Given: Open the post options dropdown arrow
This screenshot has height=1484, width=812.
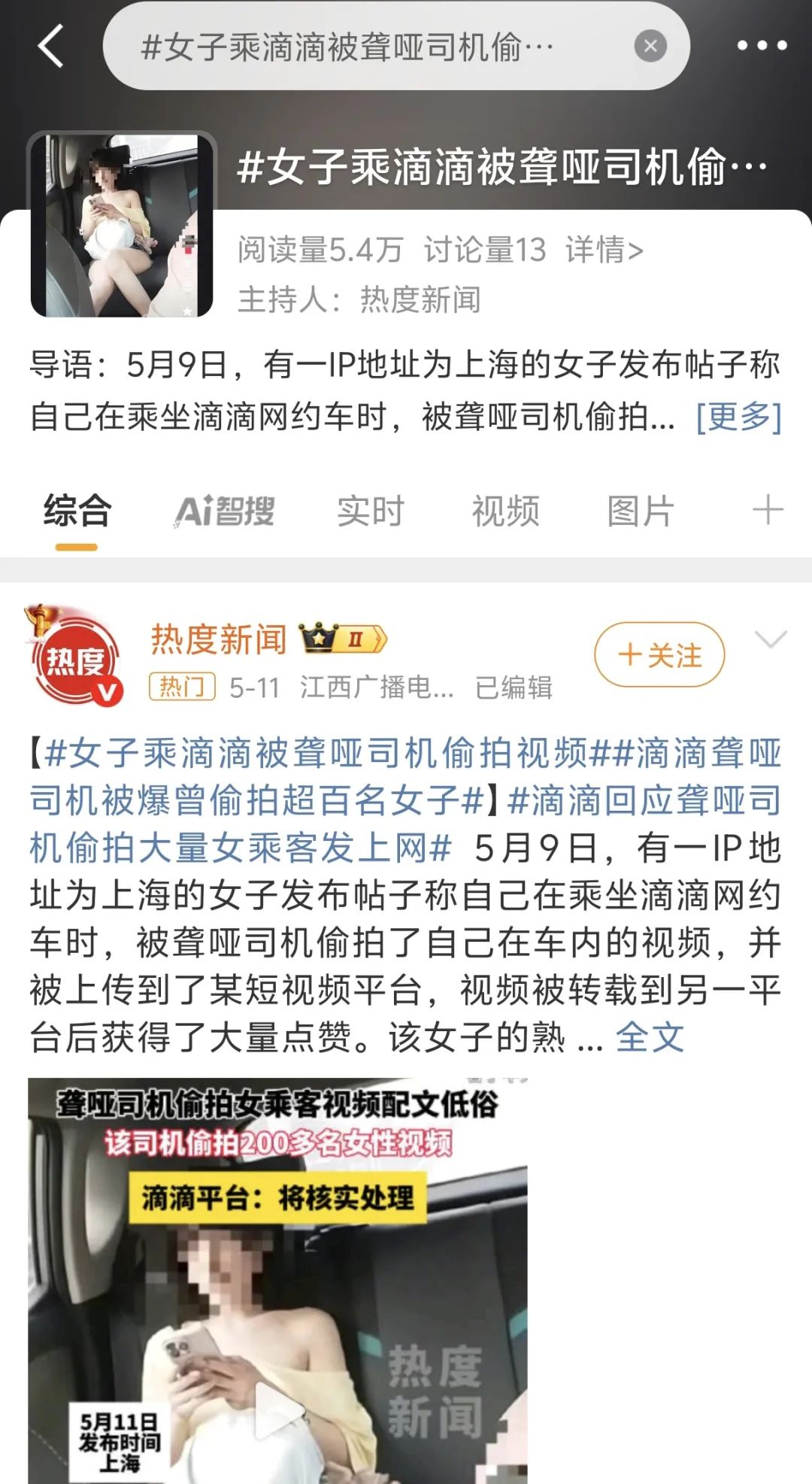Looking at the screenshot, I should point(771,640).
